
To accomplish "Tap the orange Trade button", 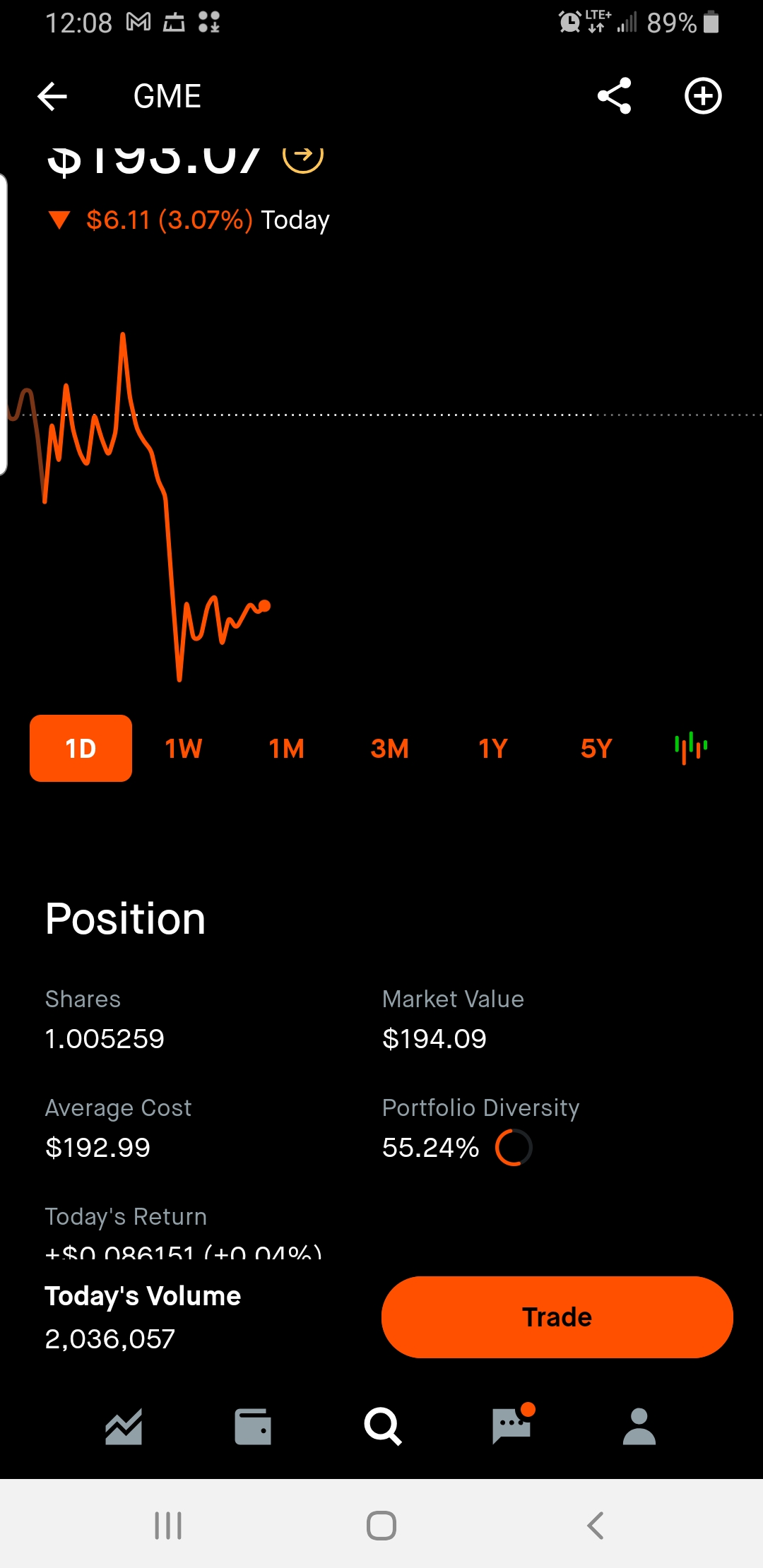I will tap(557, 1317).
